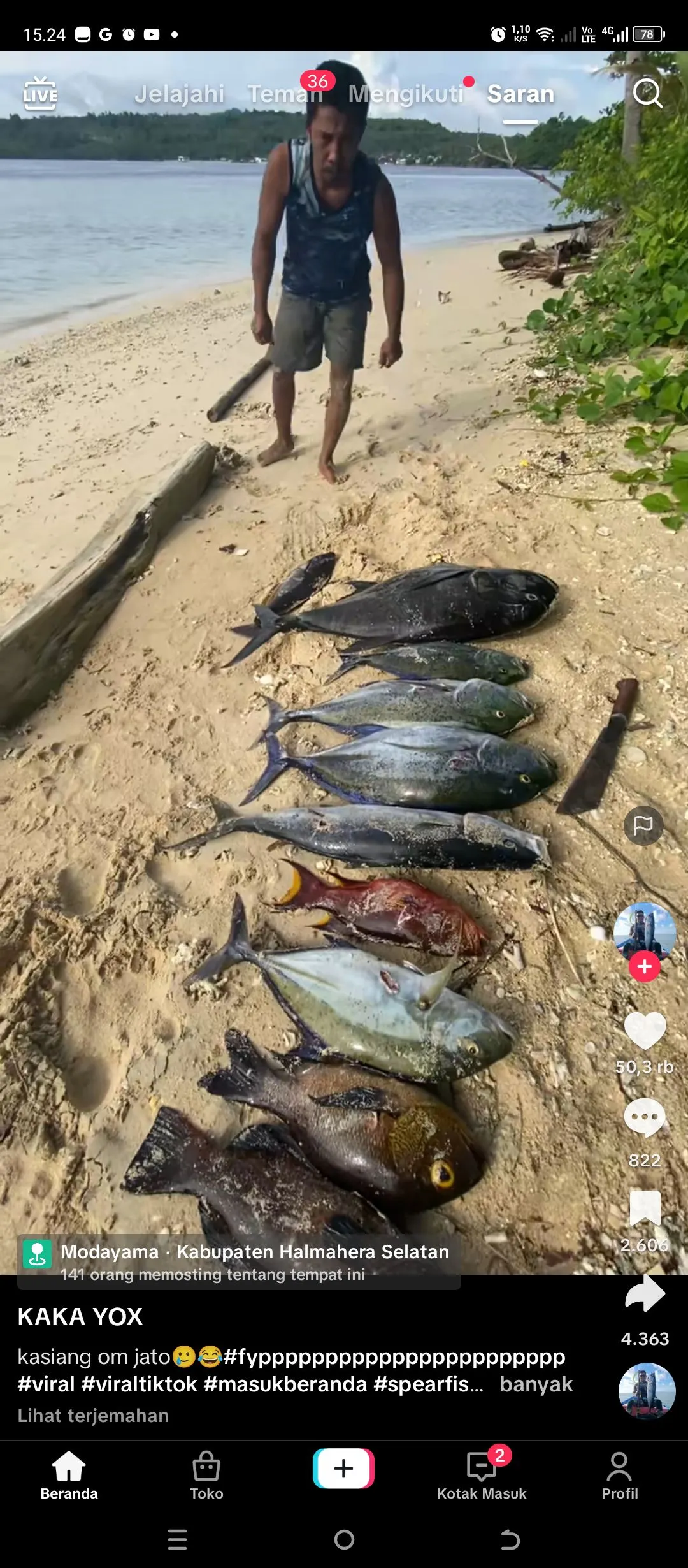Open the spinning sound disc

pos(647,1390)
